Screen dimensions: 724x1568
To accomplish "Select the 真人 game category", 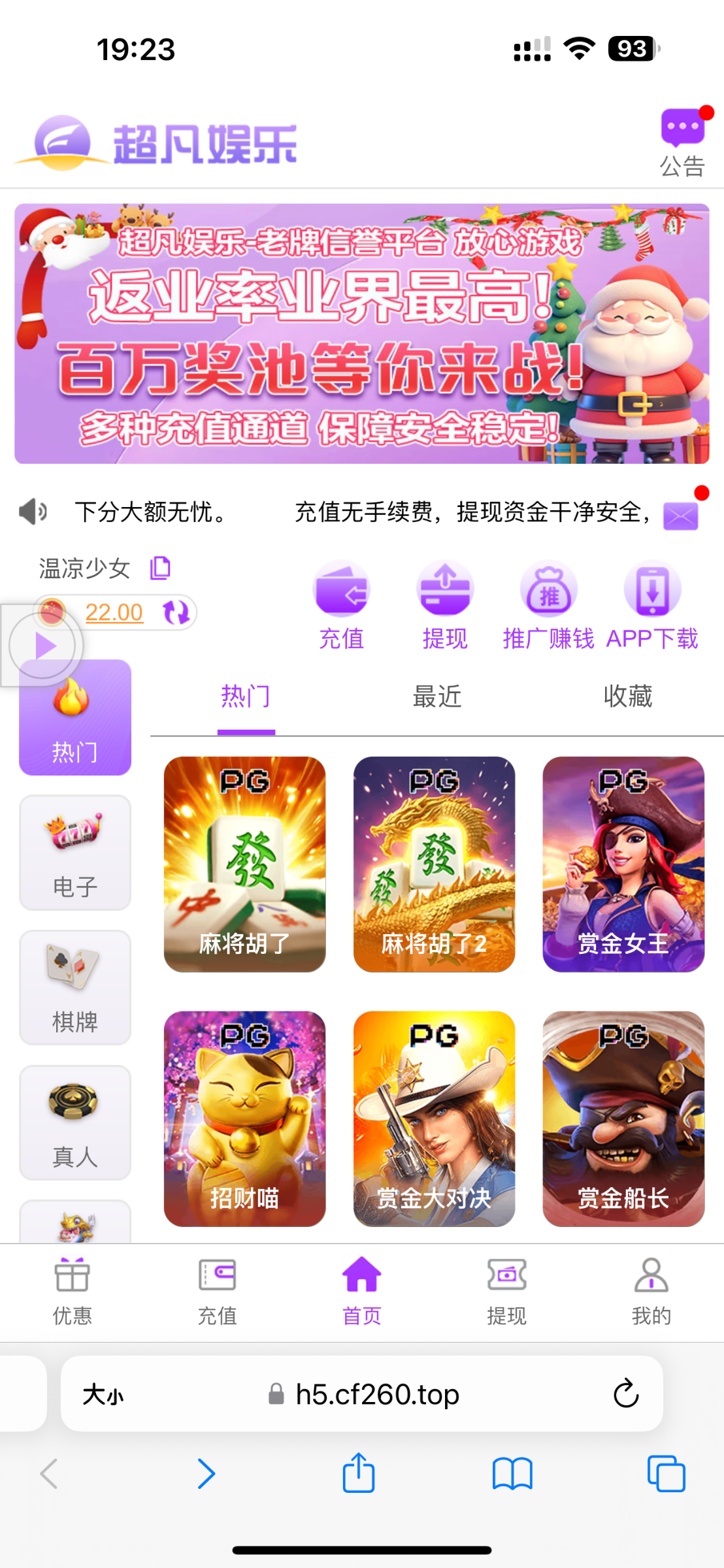I will [x=75, y=1122].
